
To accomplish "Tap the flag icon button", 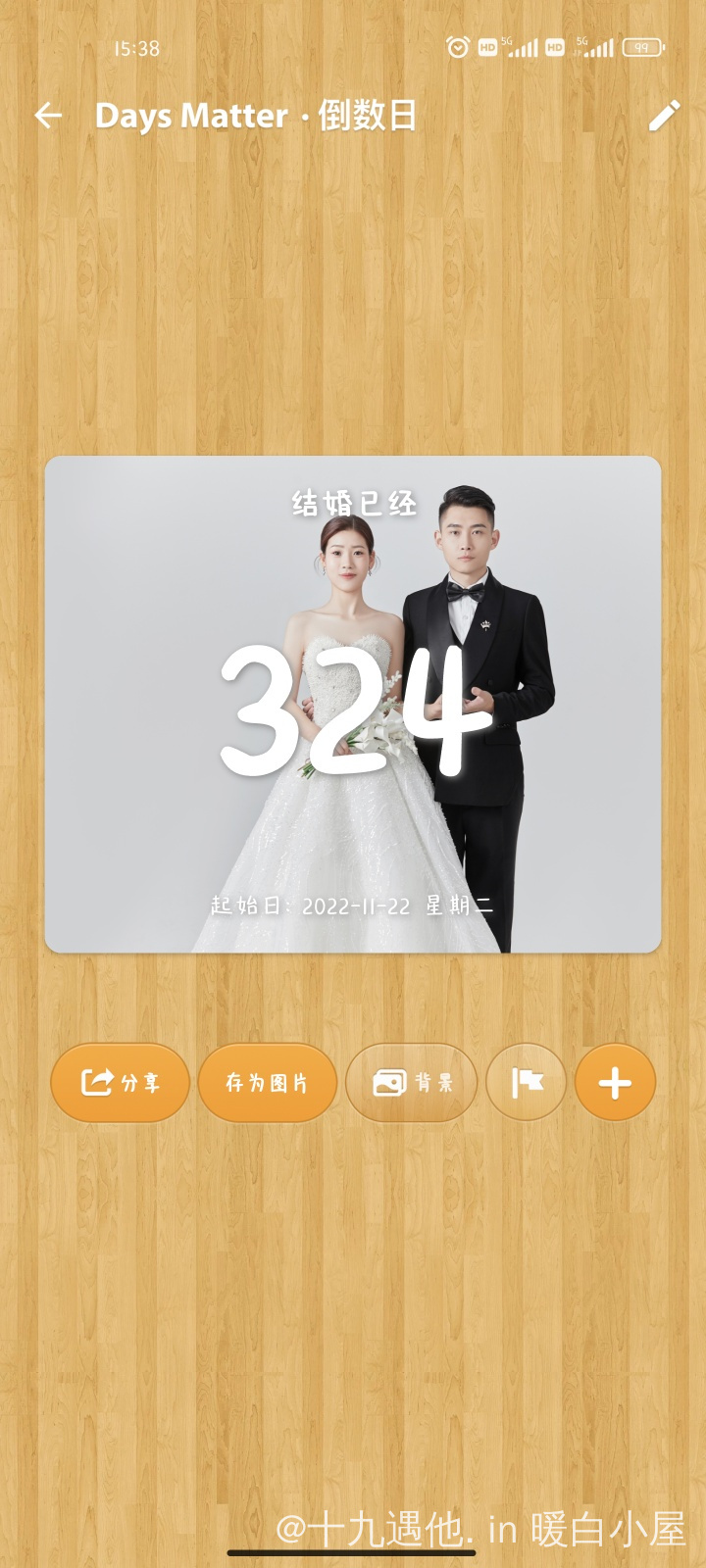I will pyautogui.click(x=527, y=1083).
